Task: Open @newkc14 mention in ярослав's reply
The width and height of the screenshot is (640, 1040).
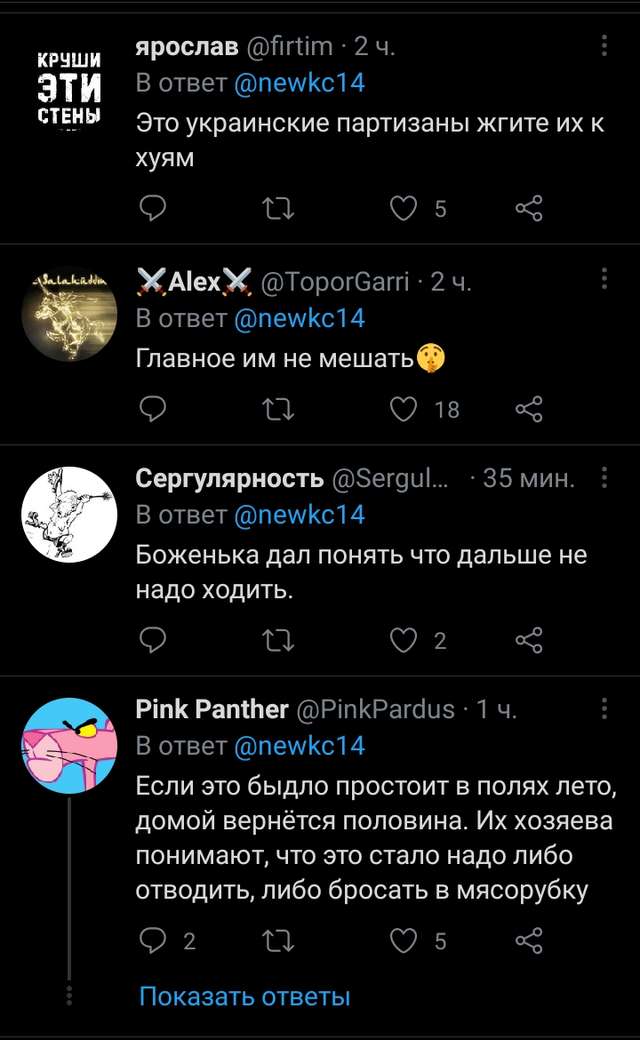Action: tap(299, 83)
